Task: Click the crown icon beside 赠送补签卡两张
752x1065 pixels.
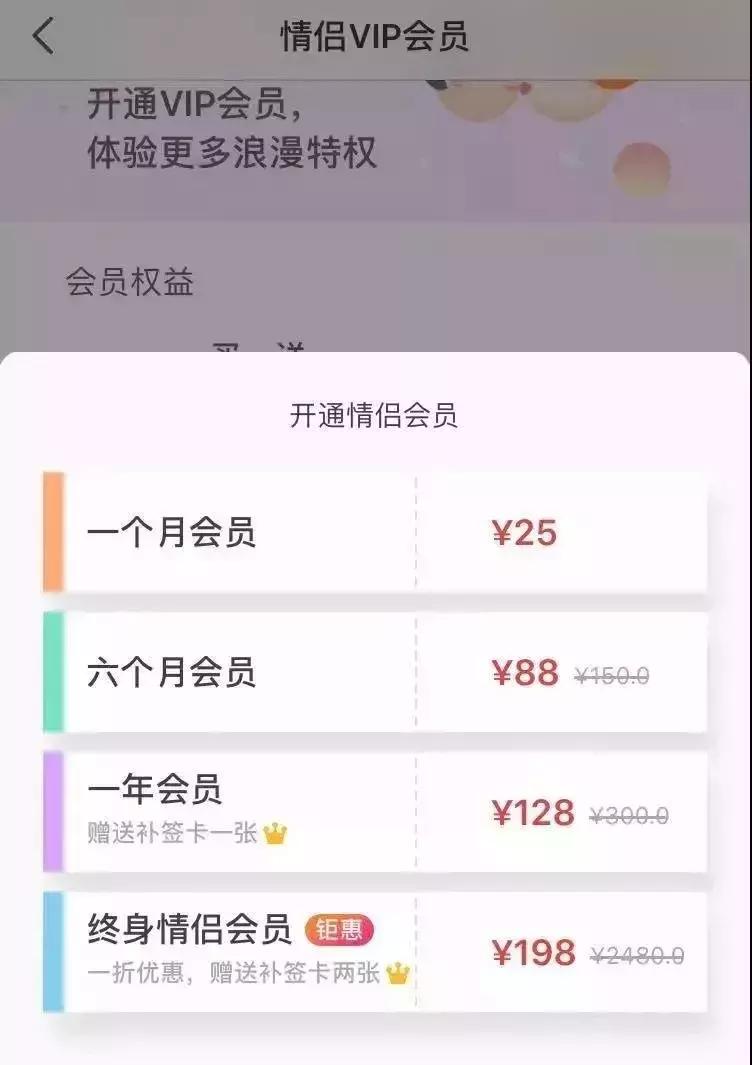Action: coord(397,970)
